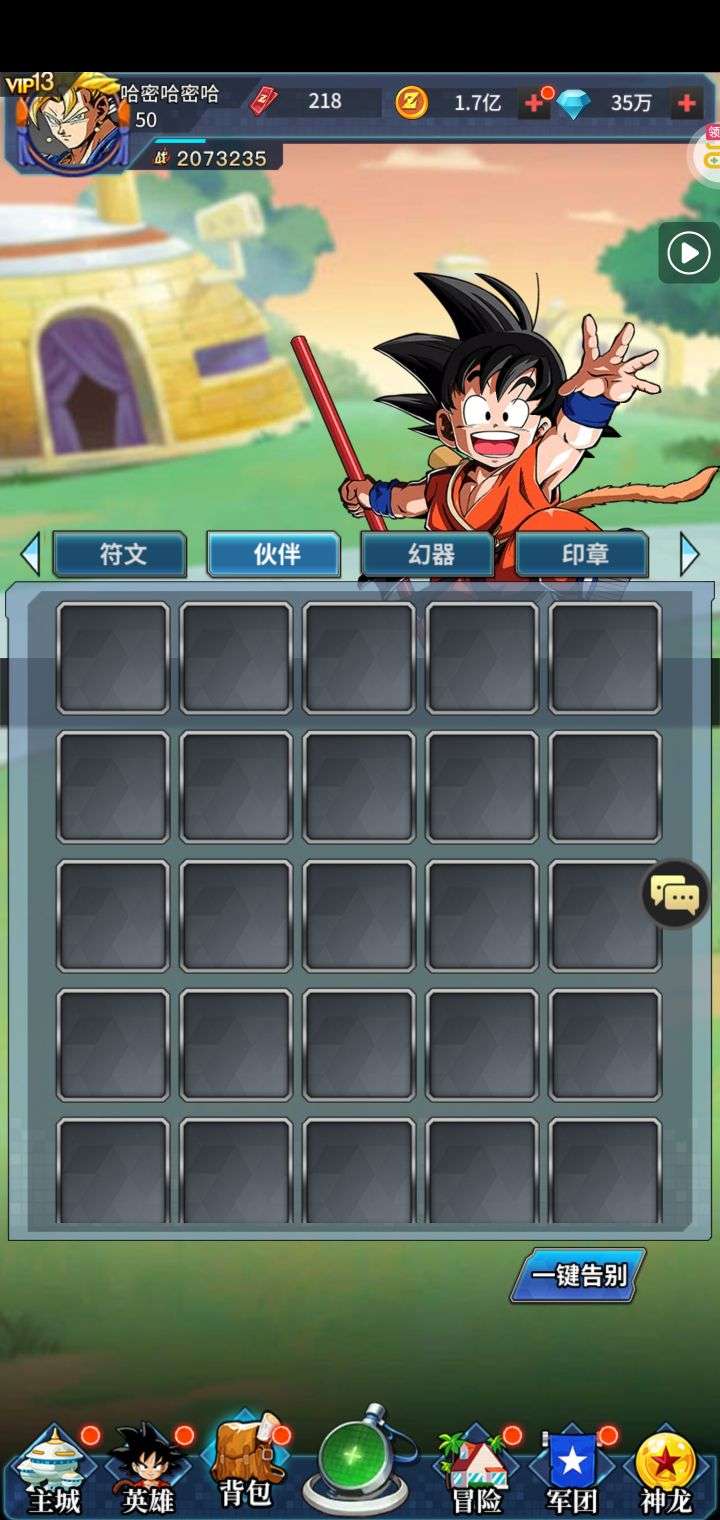This screenshot has width=720, height=1520.
Task: Select the 伙伴 tab
Action: pyautogui.click(x=274, y=554)
